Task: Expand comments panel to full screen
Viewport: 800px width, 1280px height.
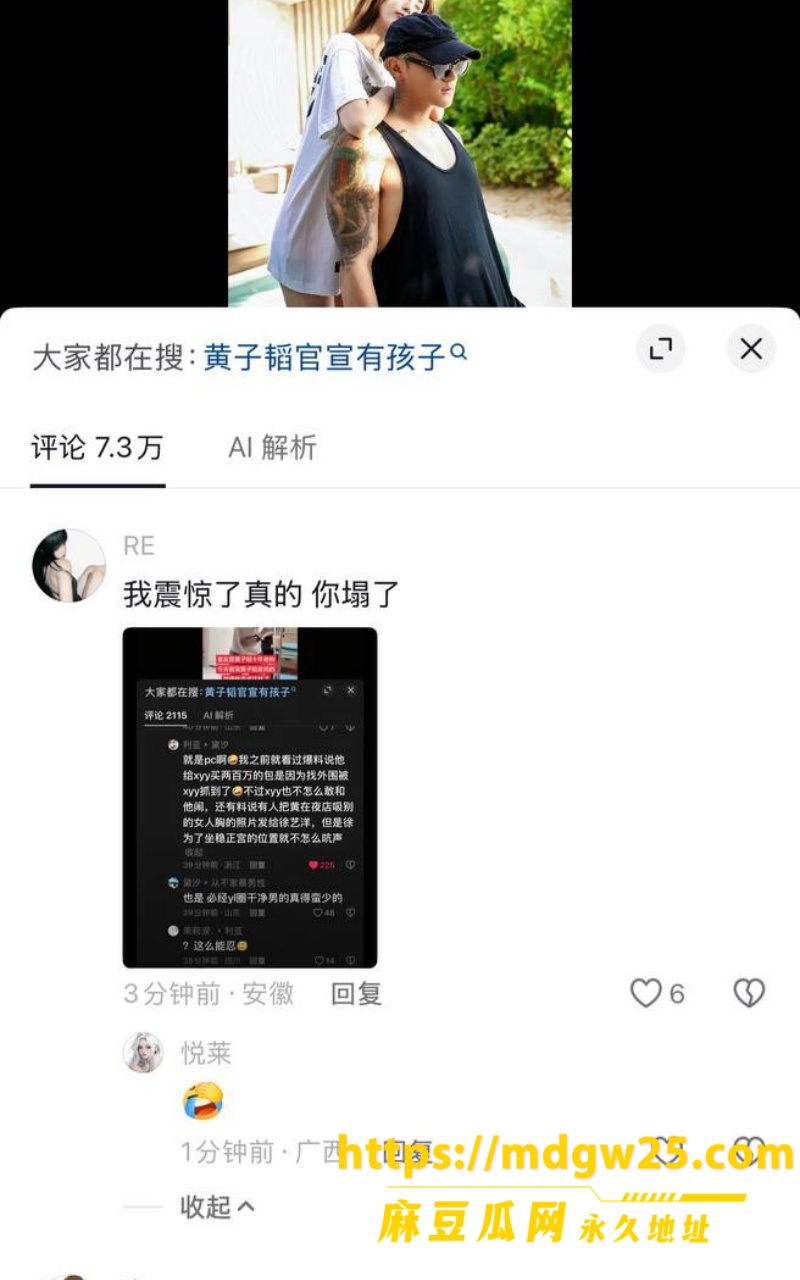Action: [661, 349]
